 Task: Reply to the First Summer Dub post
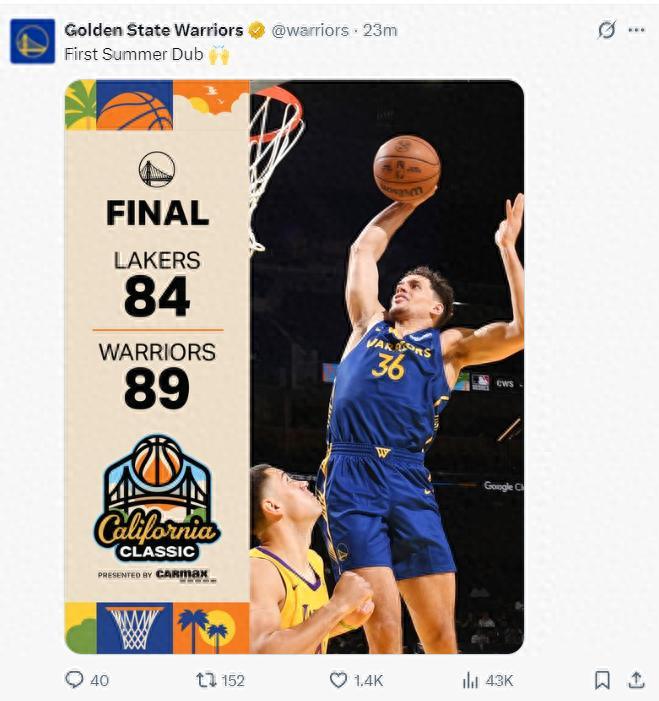75,680
